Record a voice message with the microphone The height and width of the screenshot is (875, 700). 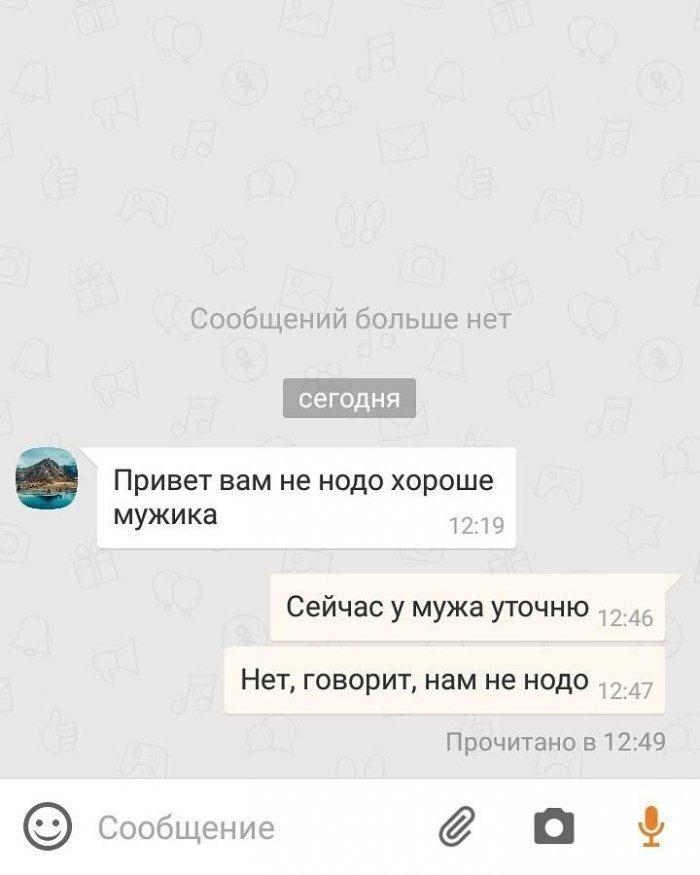pyautogui.click(x=650, y=827)
